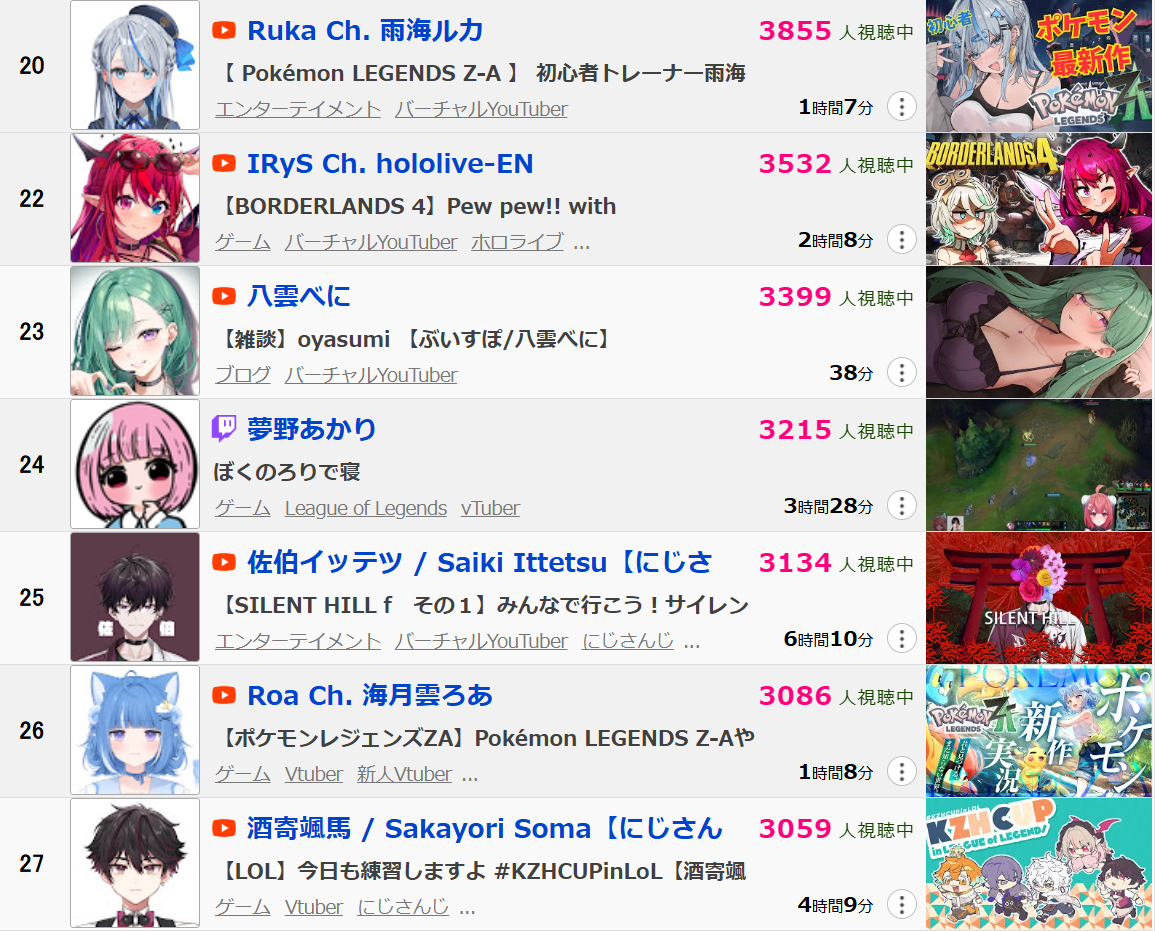
Task: Tap the にじさんじ tag under 佐伯イッテツ
Action: (x=628, y=641)
